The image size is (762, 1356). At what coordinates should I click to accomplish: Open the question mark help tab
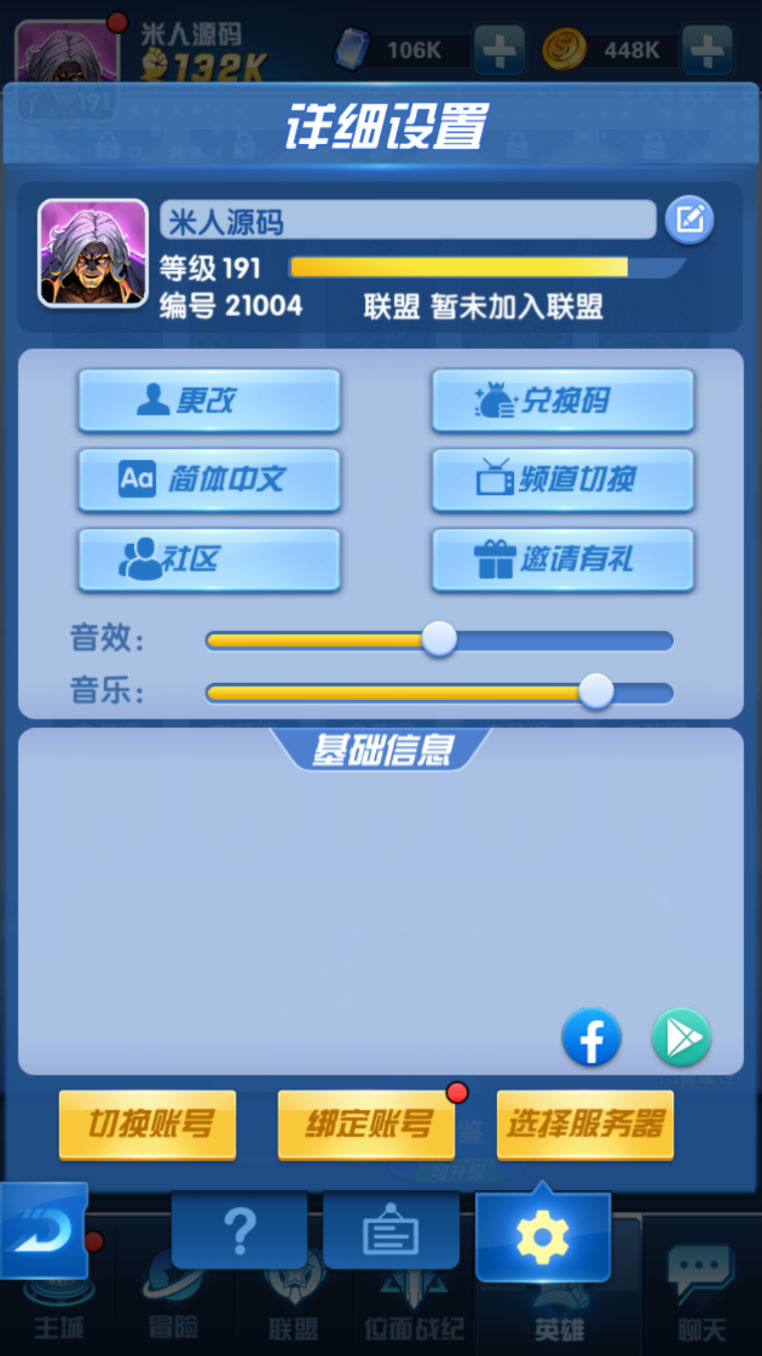(239, 1231)
